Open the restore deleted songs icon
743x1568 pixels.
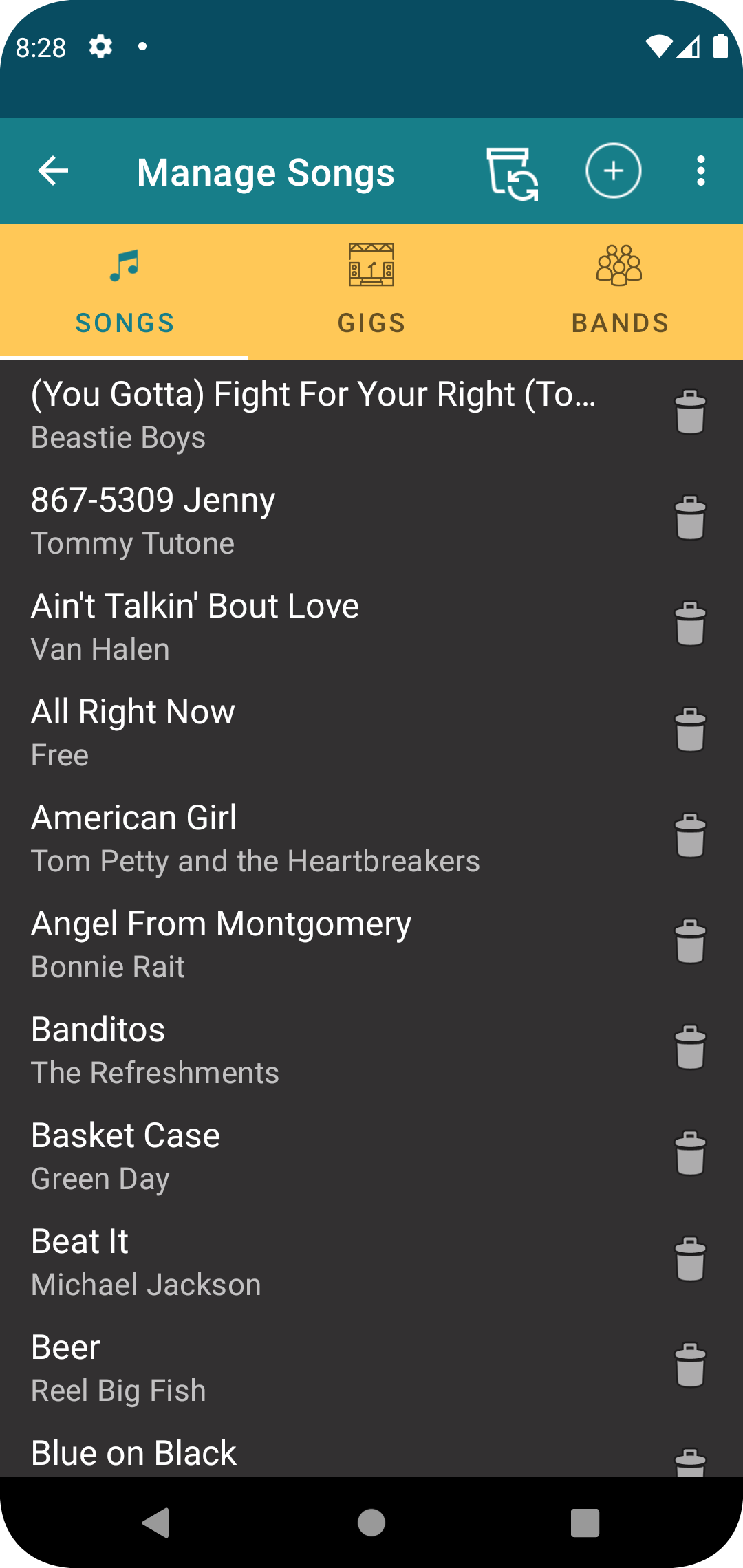(512, 173)
